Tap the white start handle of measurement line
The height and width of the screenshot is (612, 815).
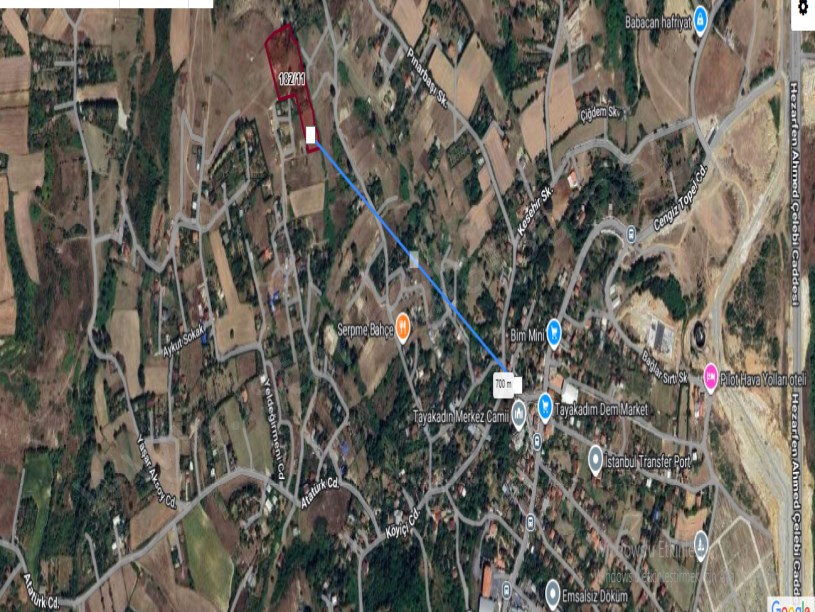pos(310,134)
